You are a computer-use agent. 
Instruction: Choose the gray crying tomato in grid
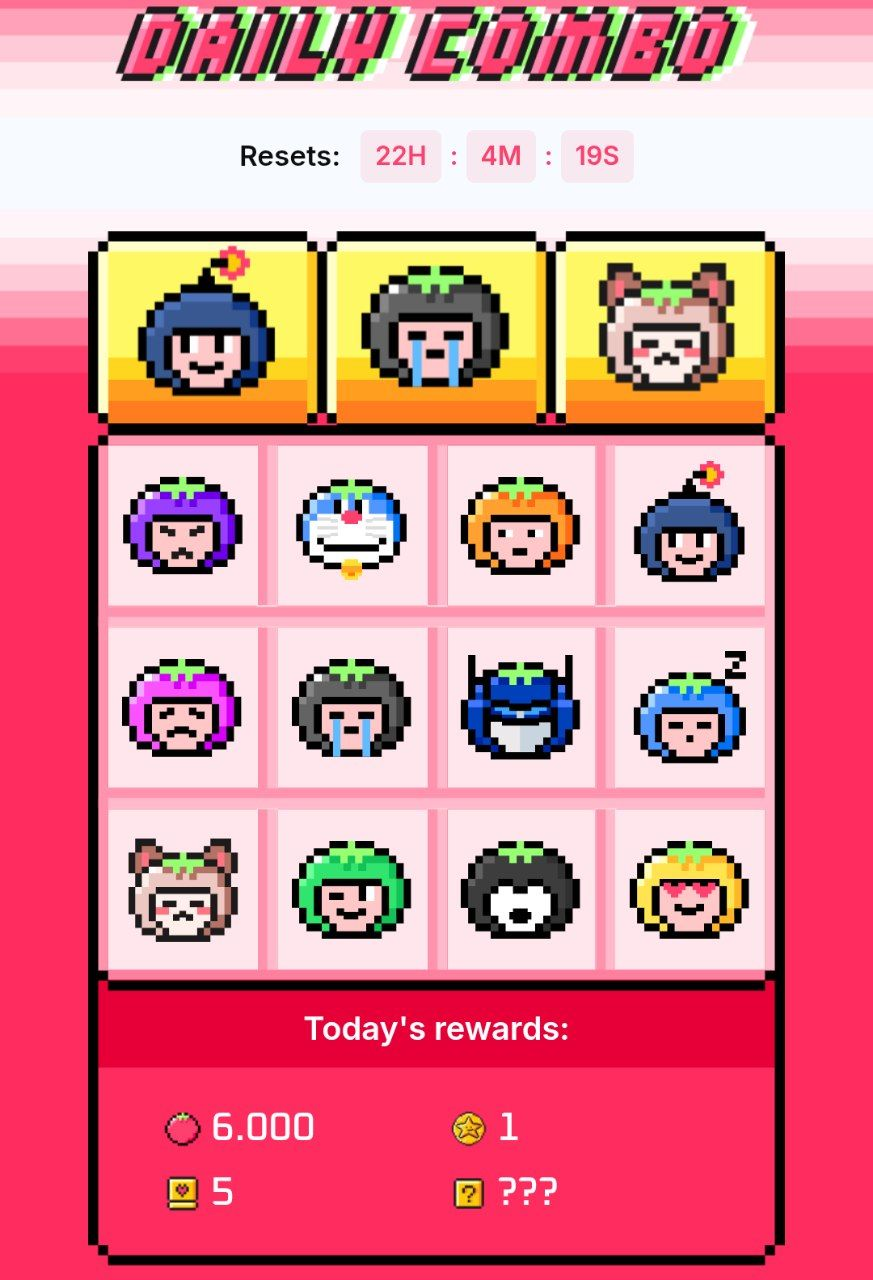tap(352, 708)
